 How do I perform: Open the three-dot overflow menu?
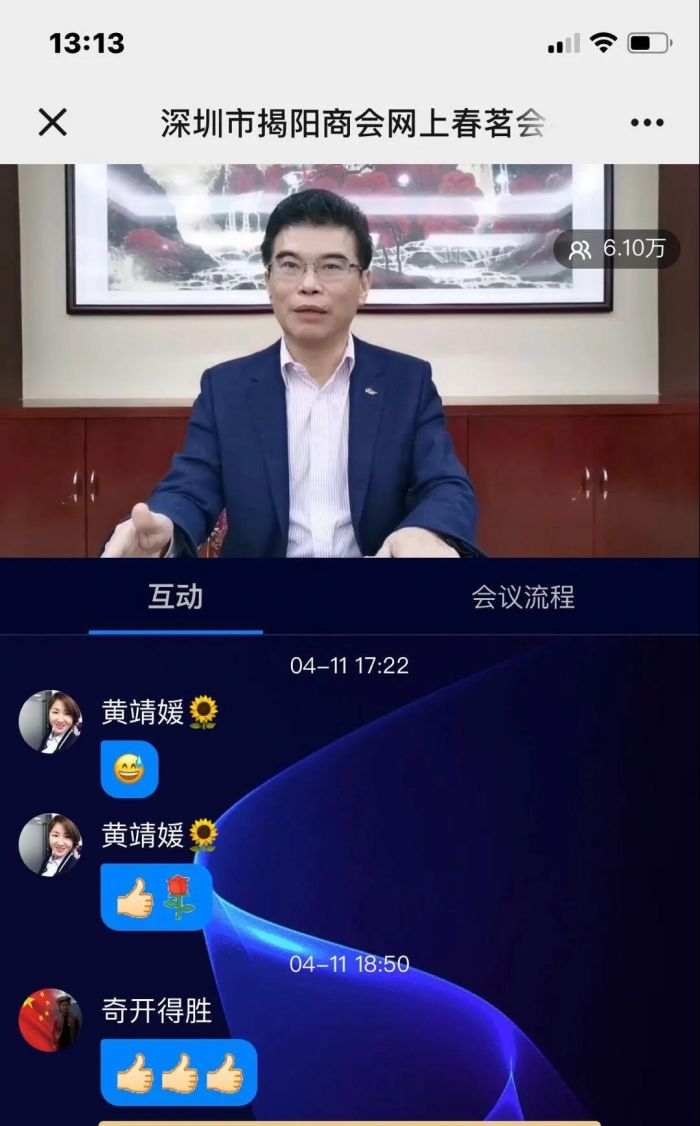tap(647, 123)
